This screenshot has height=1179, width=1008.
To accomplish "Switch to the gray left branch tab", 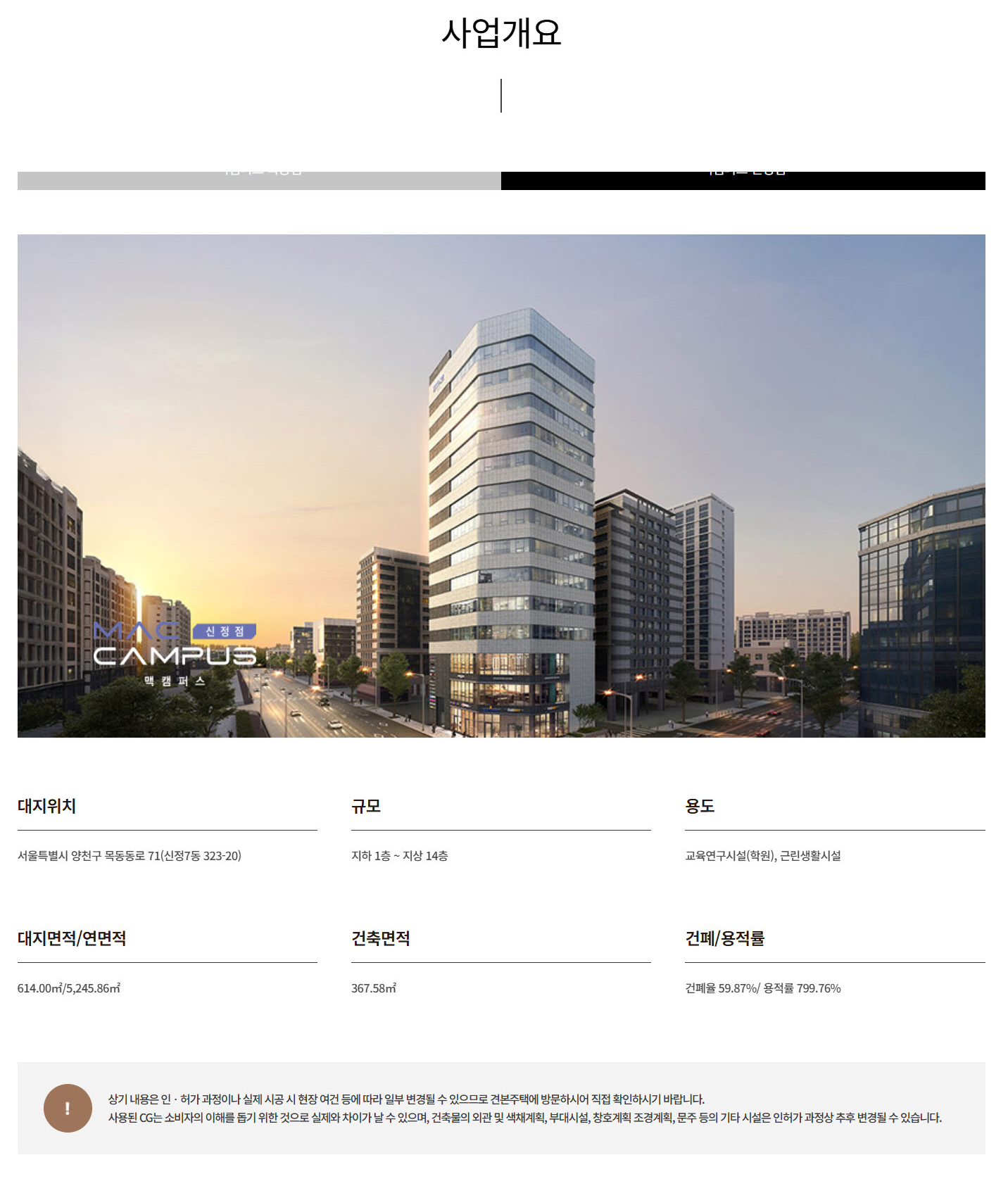I will click(259, 180).
